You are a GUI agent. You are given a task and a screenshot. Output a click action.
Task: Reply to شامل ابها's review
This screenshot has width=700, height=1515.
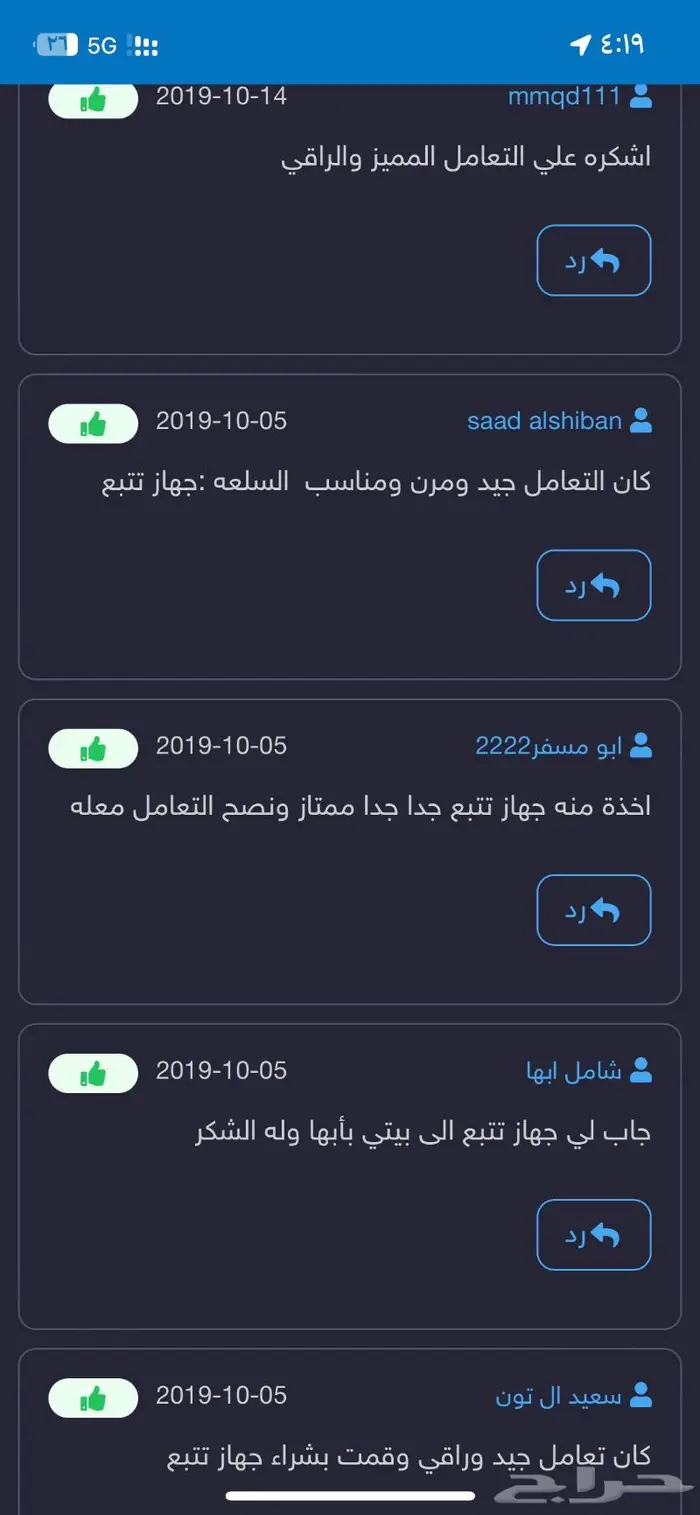point(593,1235)
